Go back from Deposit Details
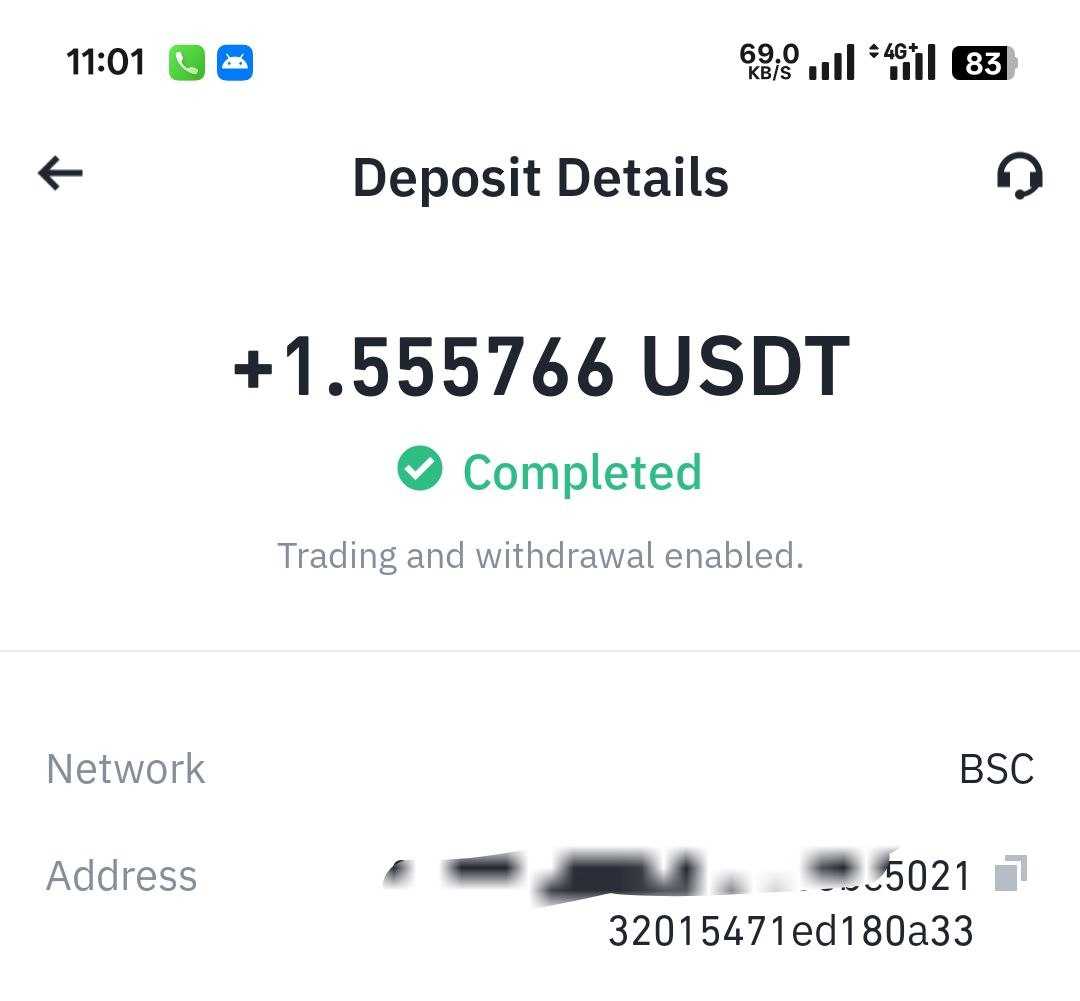Screen dimensions: 1080x1001 [x=60, y=174]
